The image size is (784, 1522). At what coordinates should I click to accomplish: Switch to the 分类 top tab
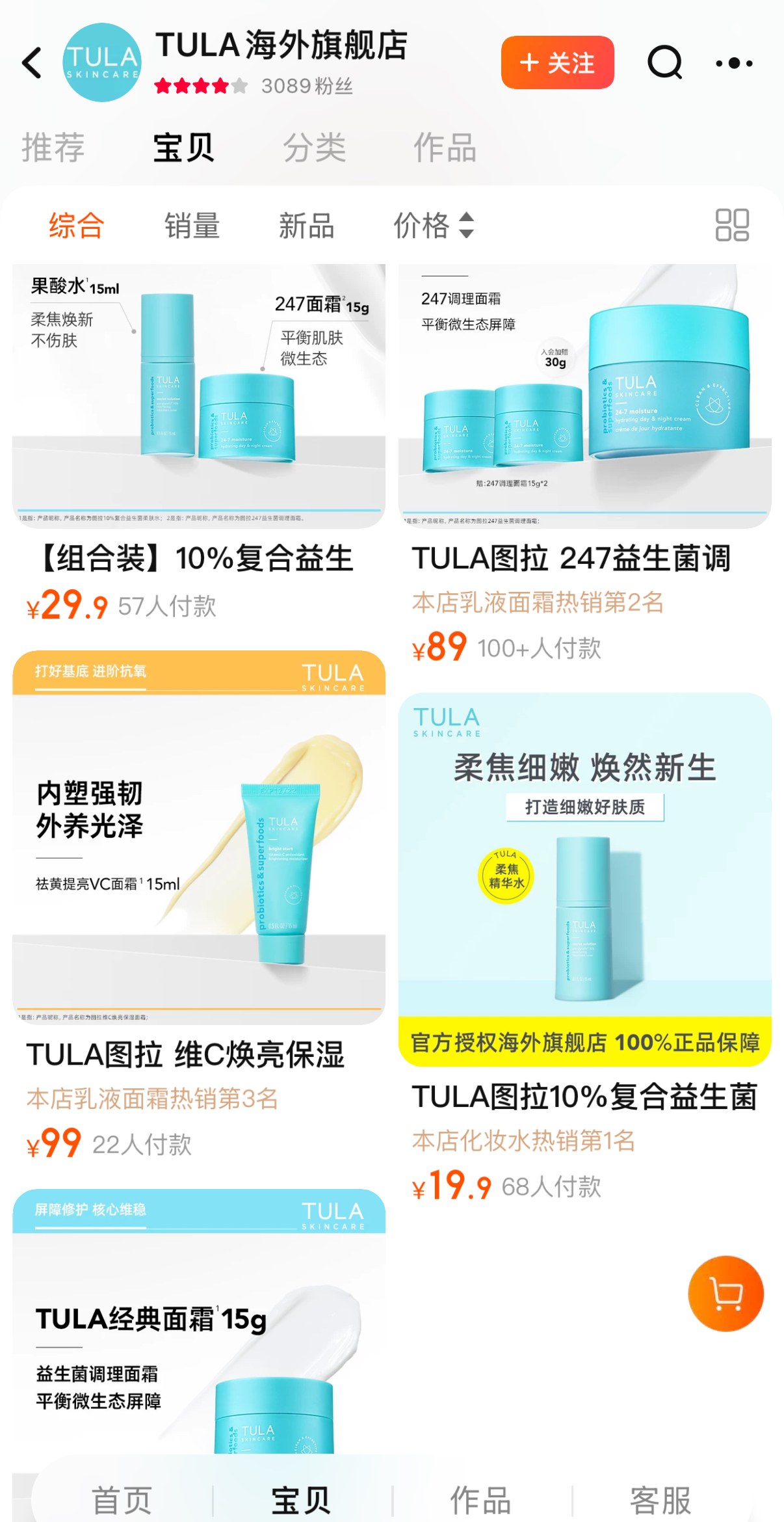(x=314, y=148)
